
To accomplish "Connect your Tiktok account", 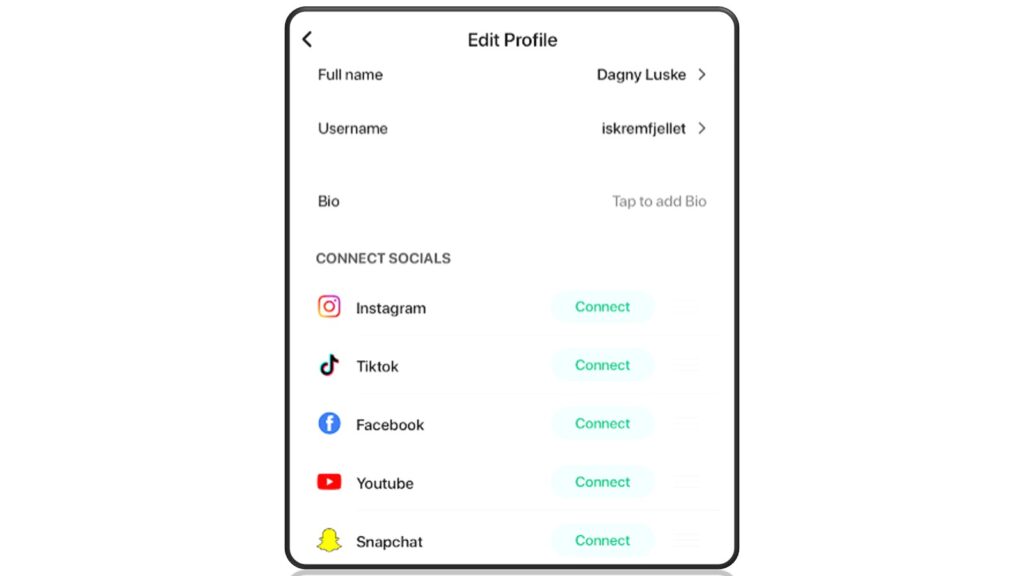I will click(x=602, y=365).
